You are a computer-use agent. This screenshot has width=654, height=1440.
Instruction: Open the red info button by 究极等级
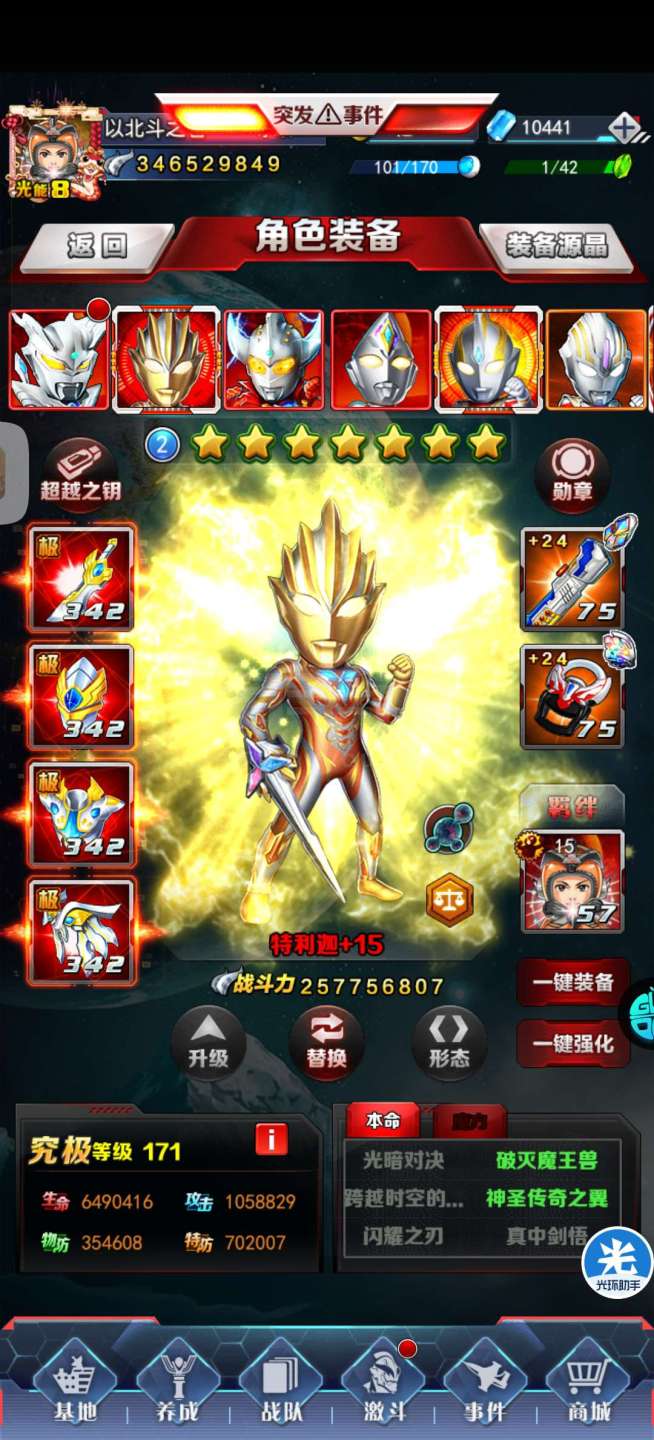click(x=271, y=1138)
